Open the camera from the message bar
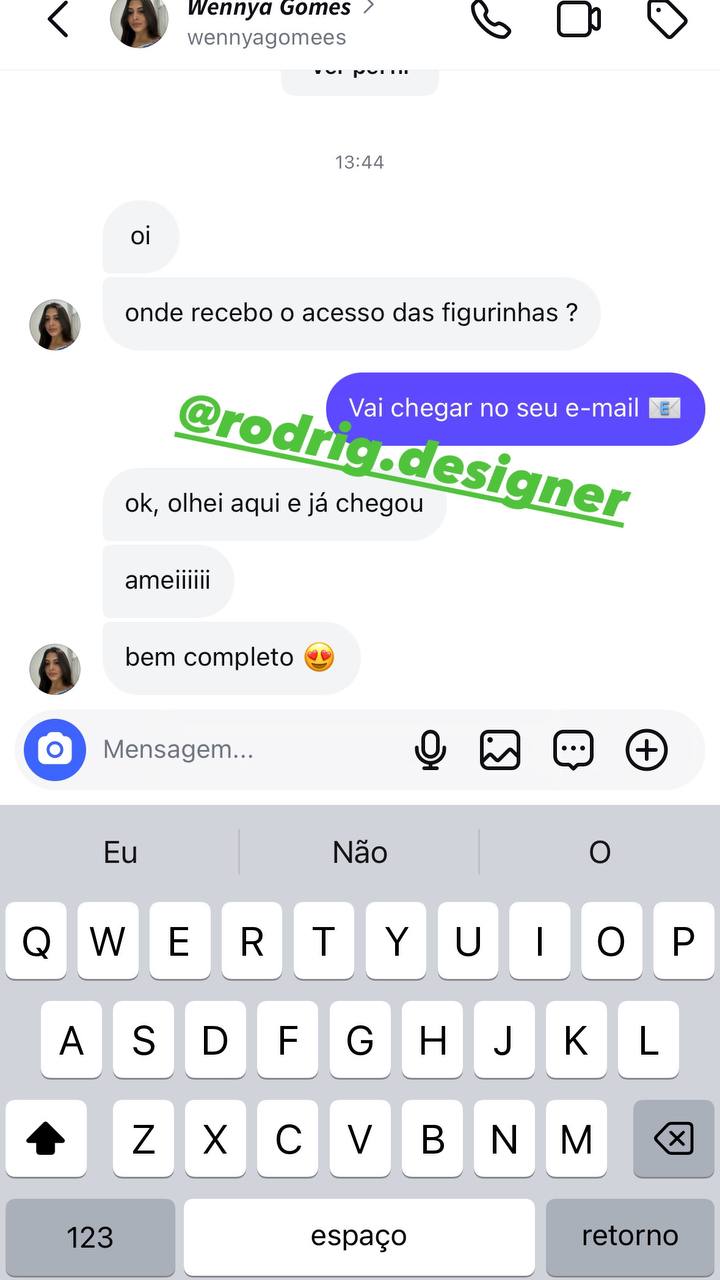The height and width of the screenshot is (1280, 720). point(55,750)
